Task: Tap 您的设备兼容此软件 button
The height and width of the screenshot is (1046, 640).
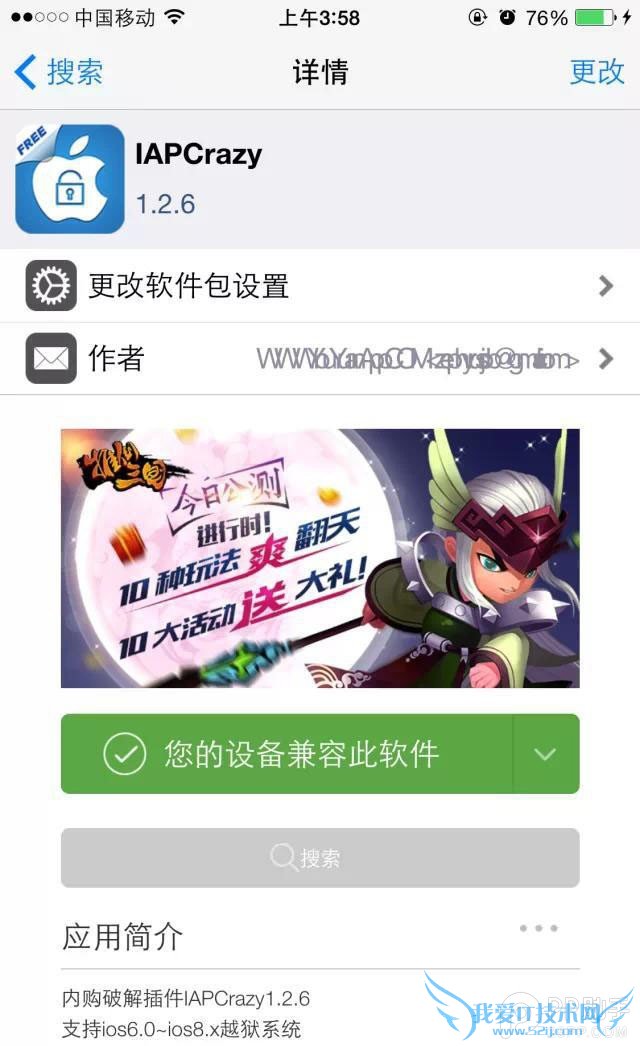Action: coord(288,754)
